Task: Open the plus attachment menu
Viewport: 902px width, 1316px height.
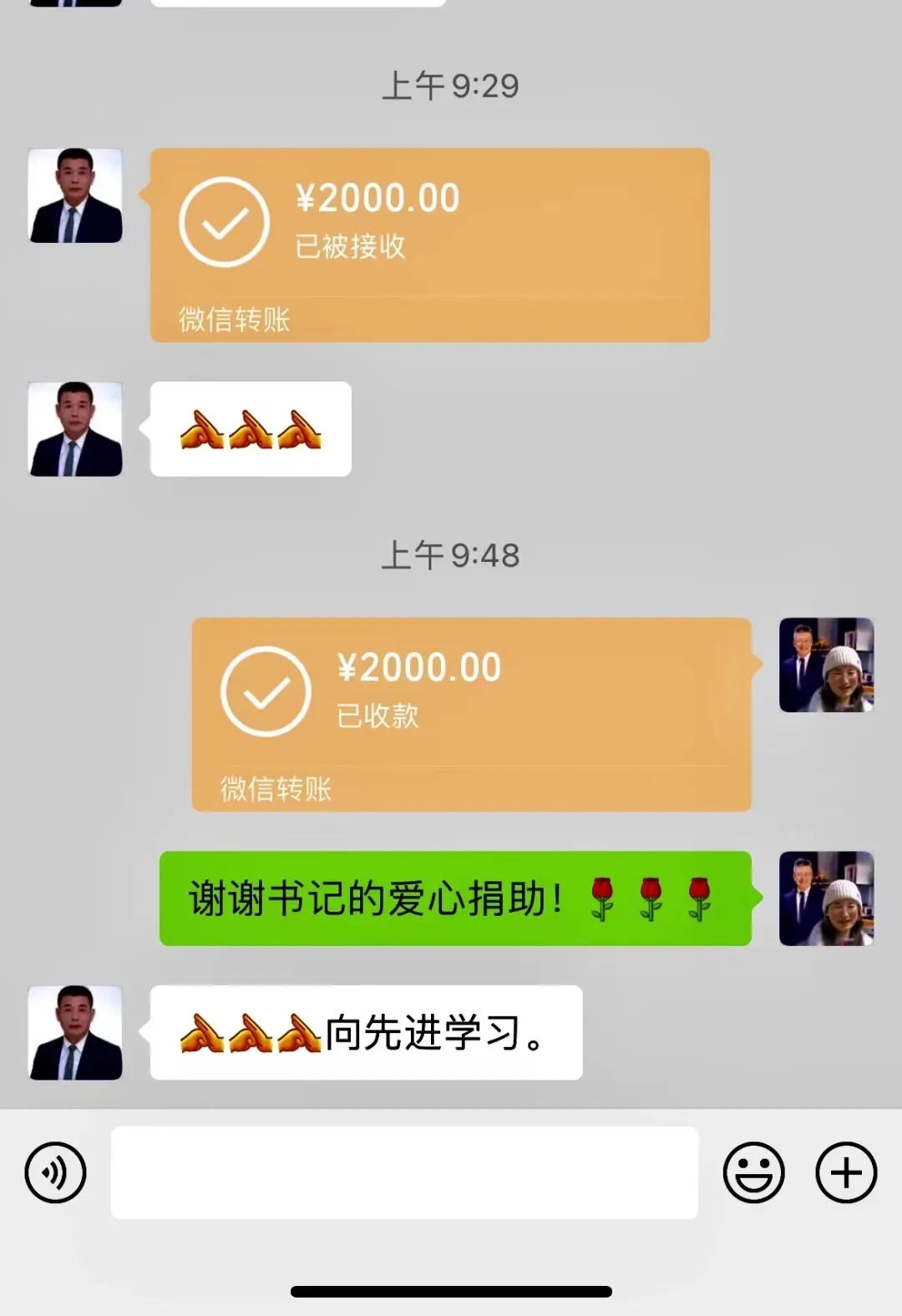Action: coord(845,1172)
